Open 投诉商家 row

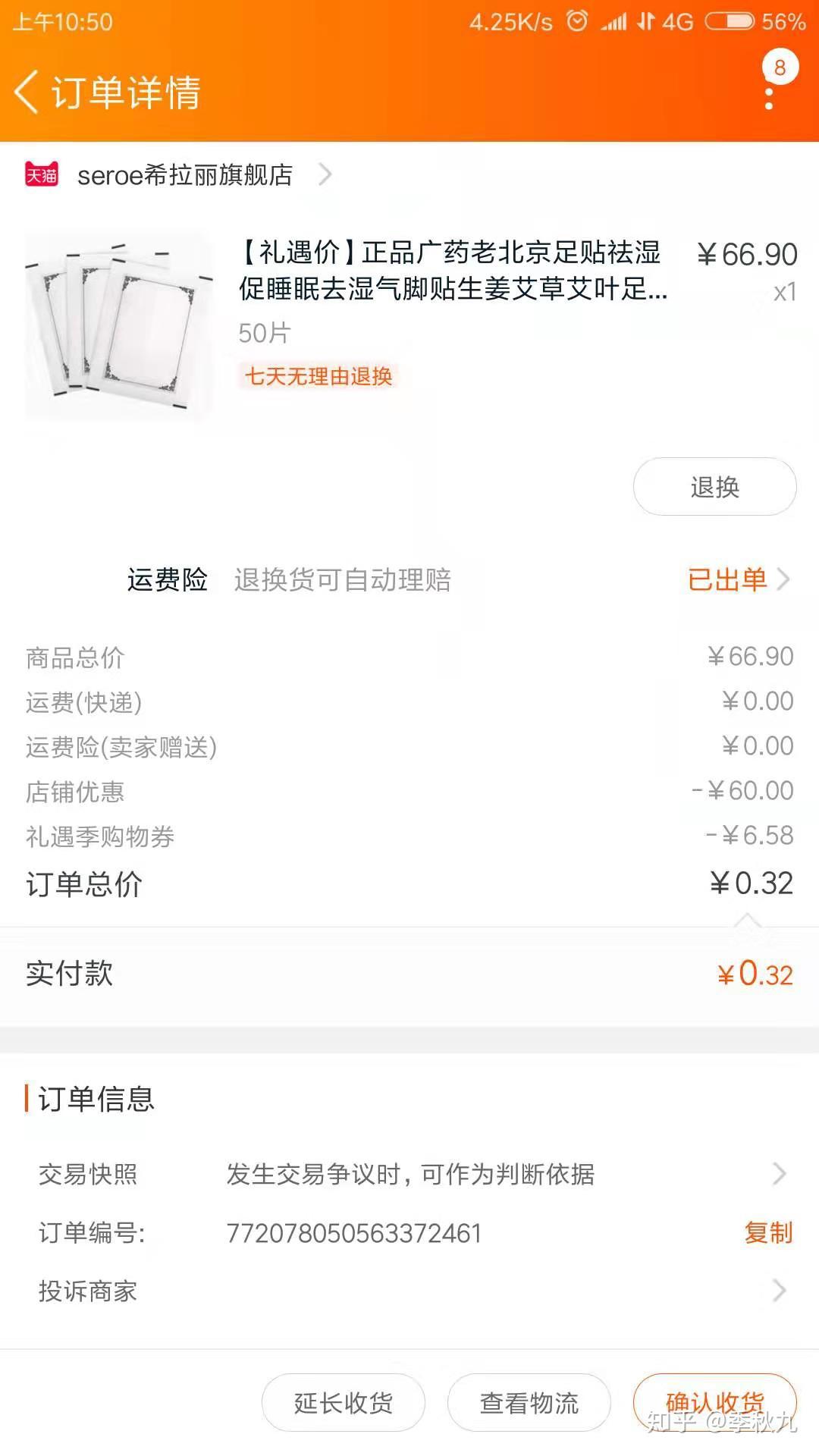coord(409,1291)
